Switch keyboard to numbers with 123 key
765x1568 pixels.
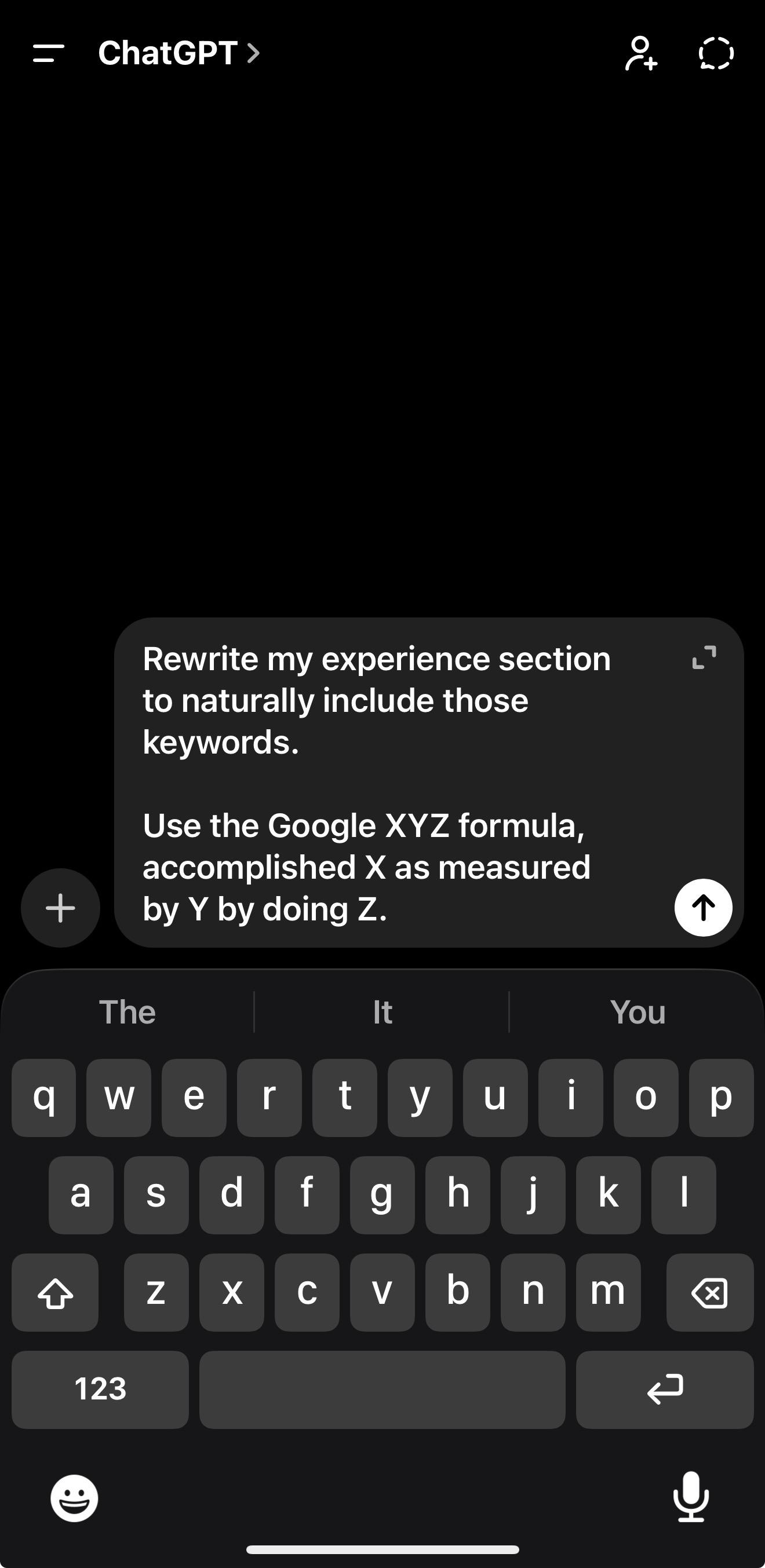(x=100, y=1389)
